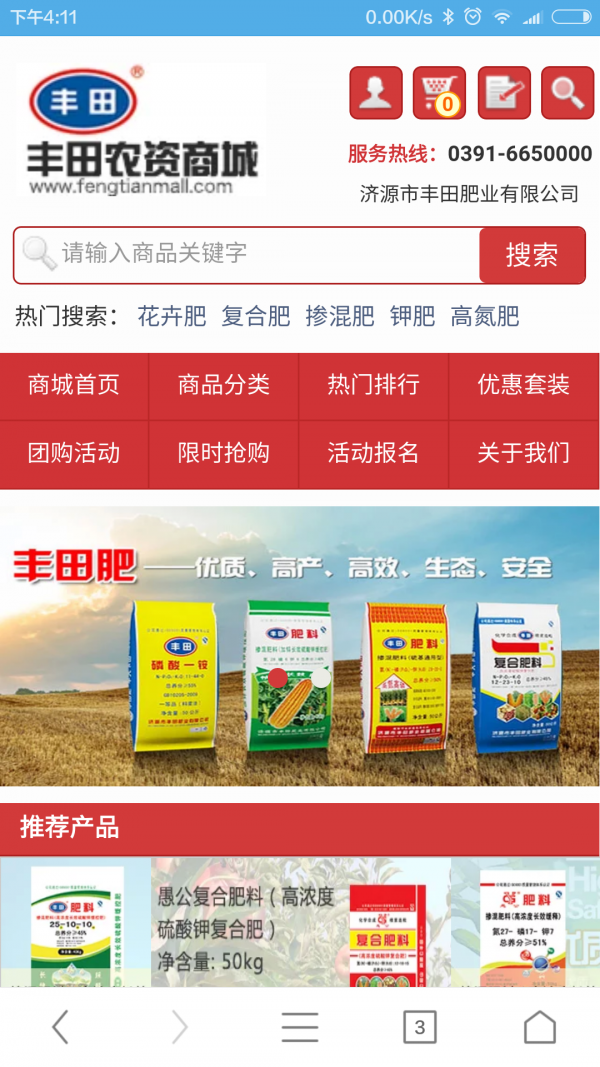Open the browser tabs switcher
Viewport: 600px width, 1067px height.
tap(420, 1027)
